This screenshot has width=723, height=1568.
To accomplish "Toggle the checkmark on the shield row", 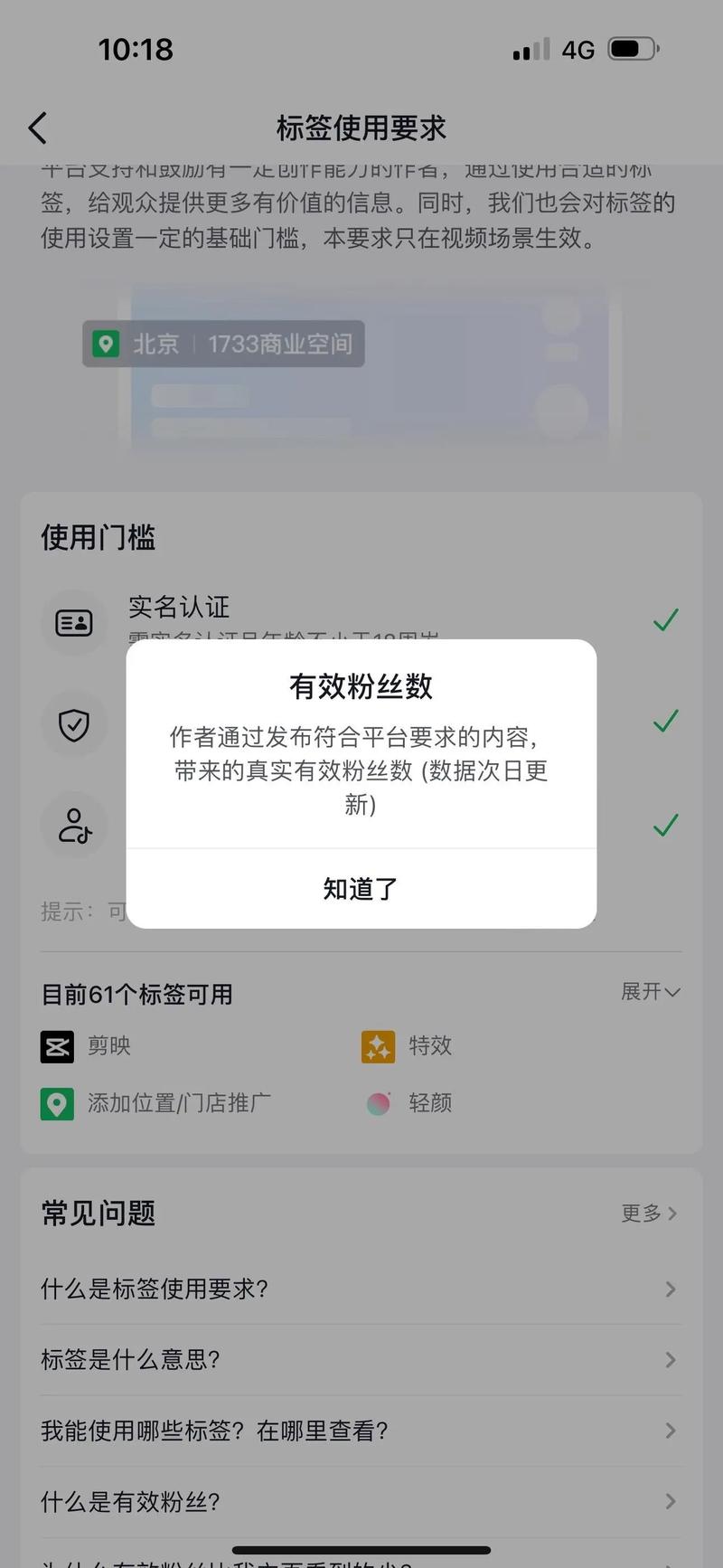I will tap(666, 722).
